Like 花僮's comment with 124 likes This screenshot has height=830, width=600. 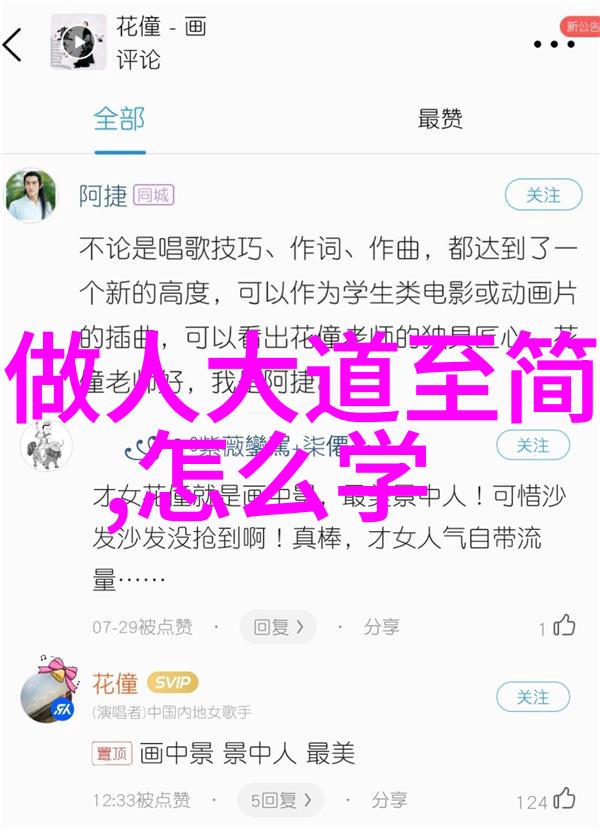(563, 799)
